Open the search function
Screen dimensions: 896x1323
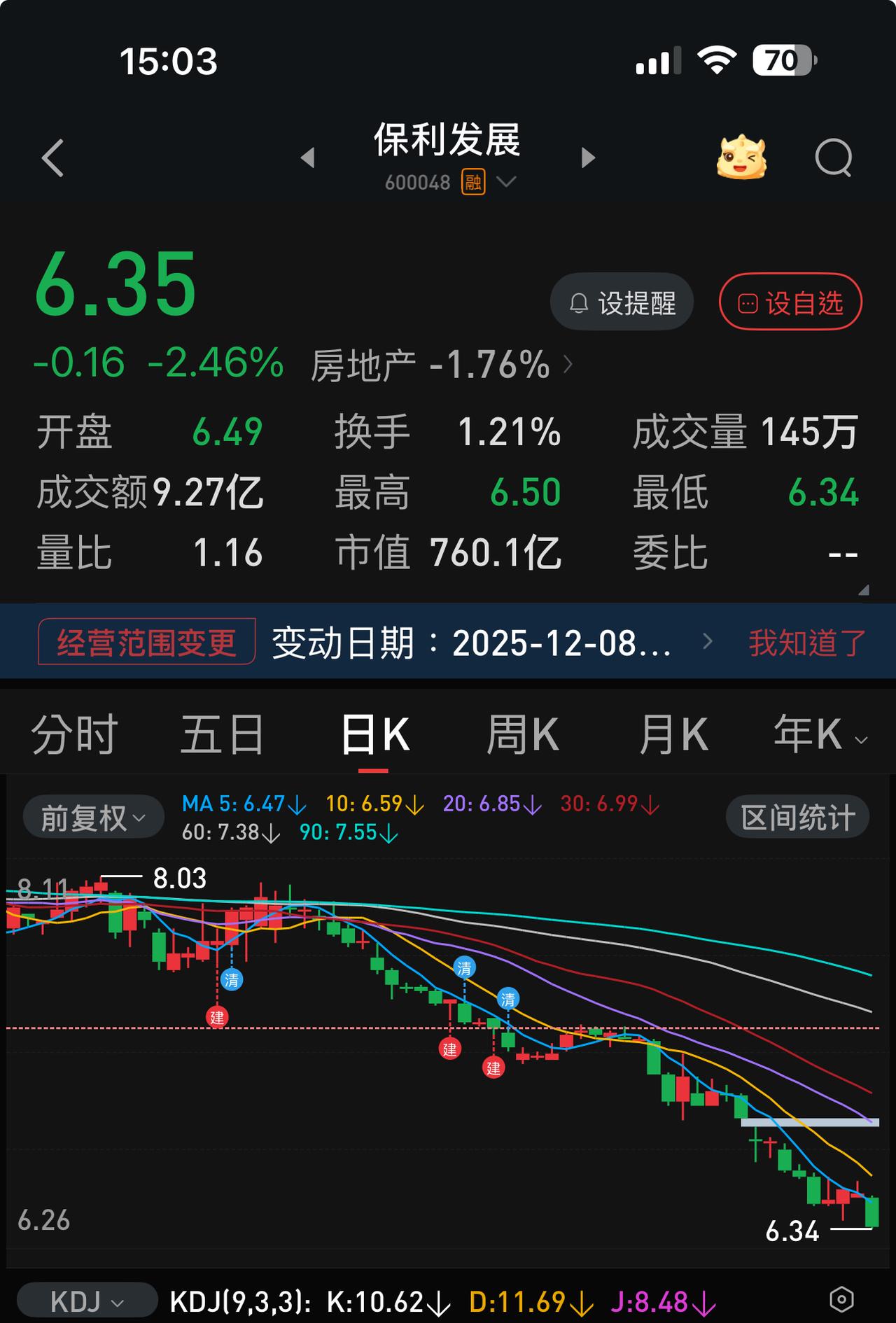833,157
